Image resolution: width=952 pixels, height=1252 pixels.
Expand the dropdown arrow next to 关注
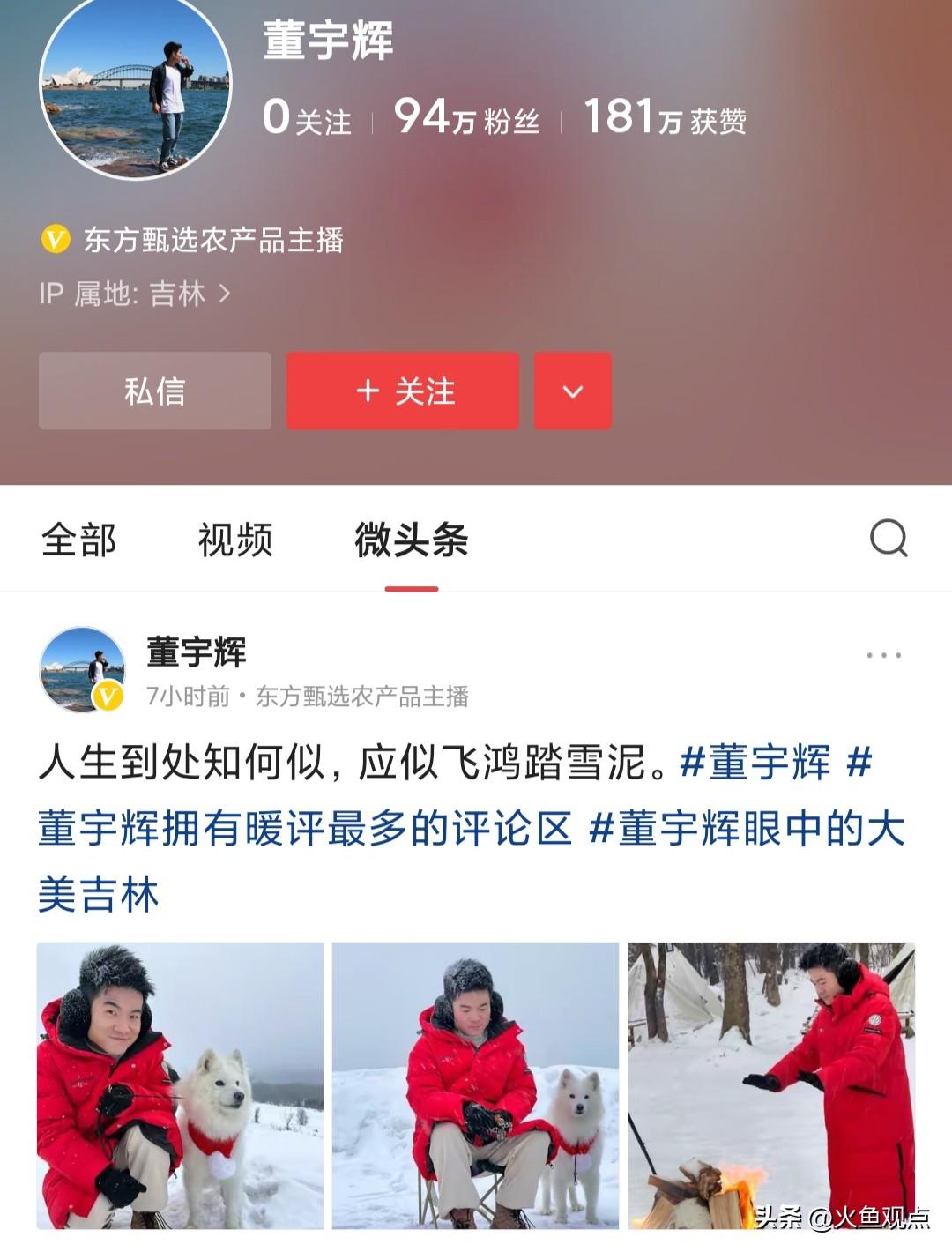coord(573,391)
